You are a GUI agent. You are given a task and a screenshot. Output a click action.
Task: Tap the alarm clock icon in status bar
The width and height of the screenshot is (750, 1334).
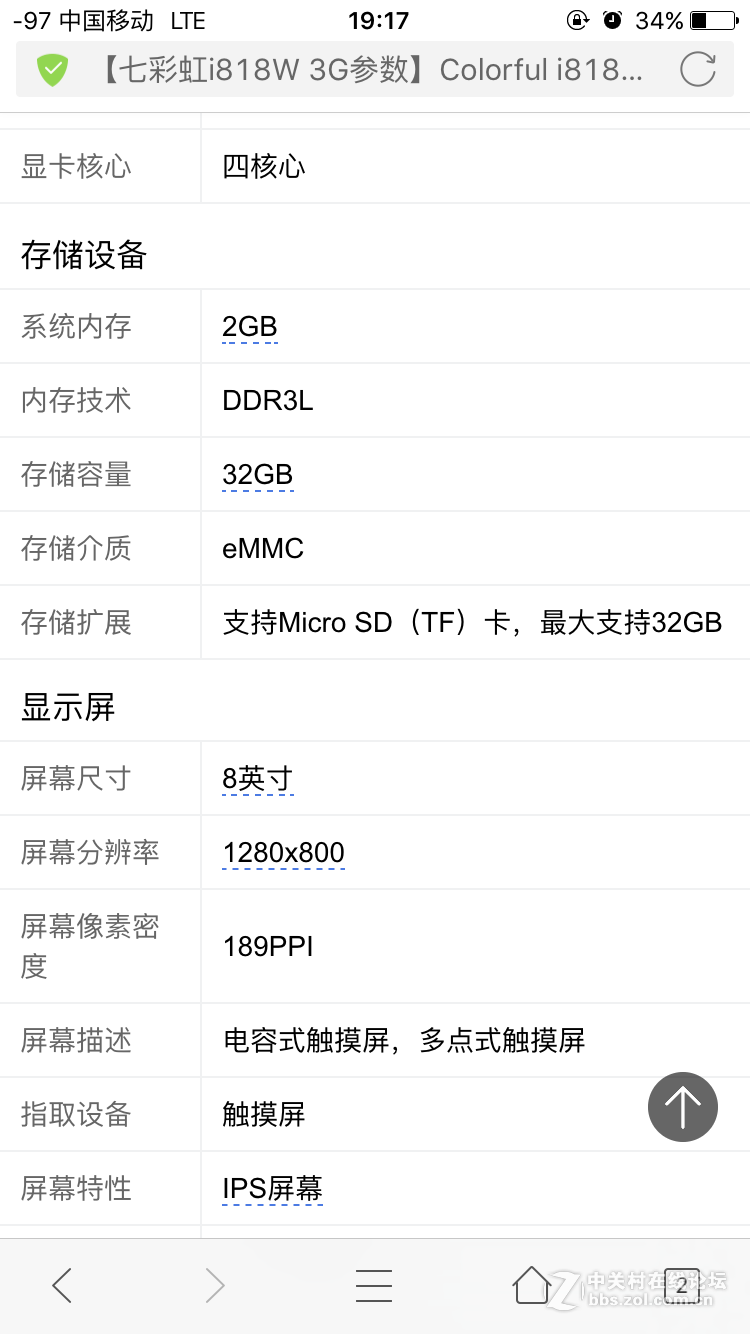[x=613, y=19]
